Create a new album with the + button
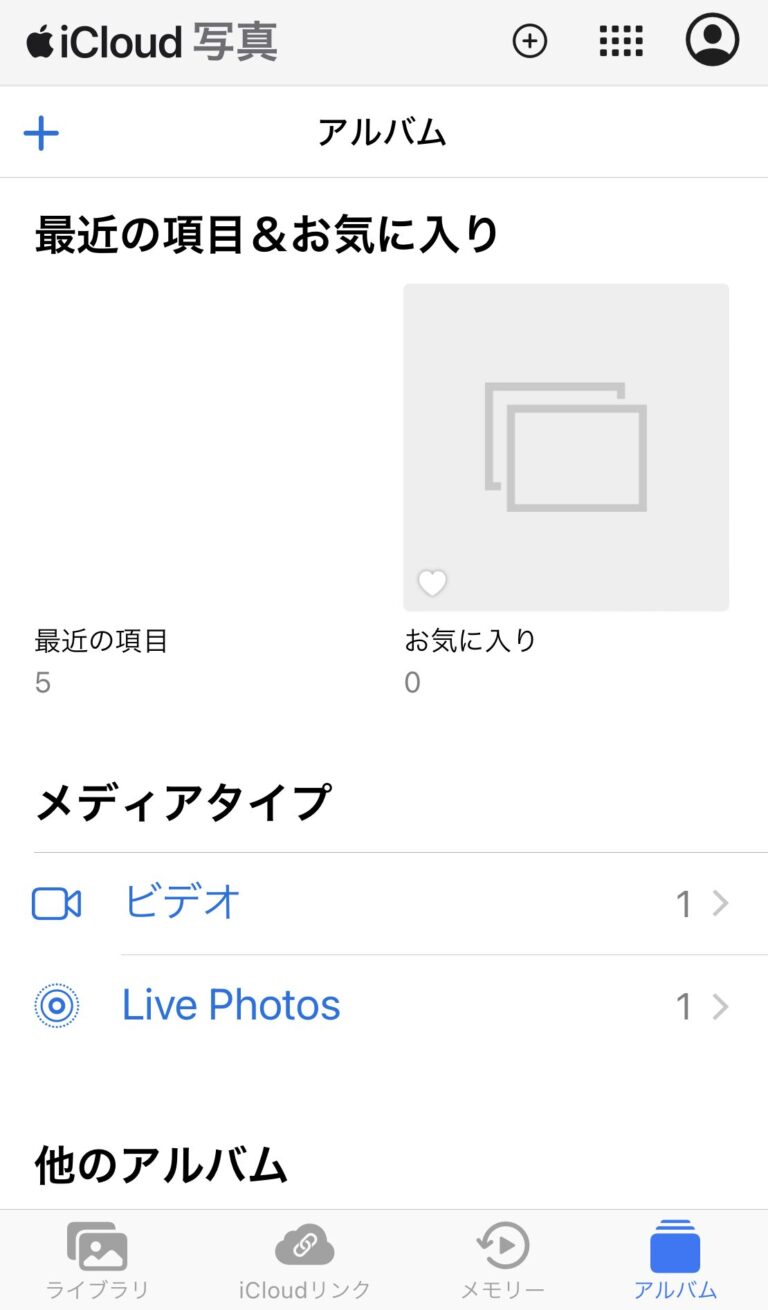The height and width of the screenshot is (1310, 768). click(x=41, y=131)
